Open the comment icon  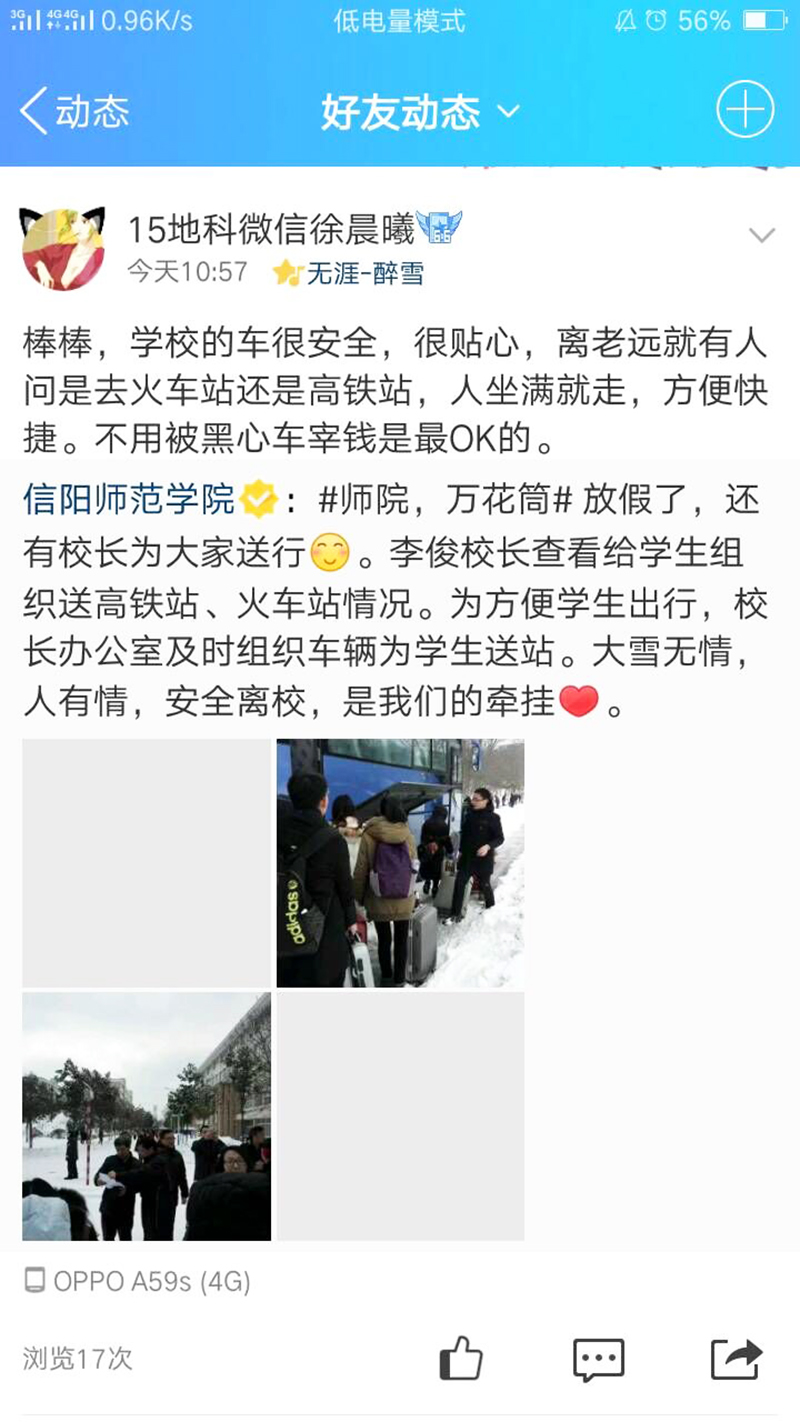click(598, 1359)
